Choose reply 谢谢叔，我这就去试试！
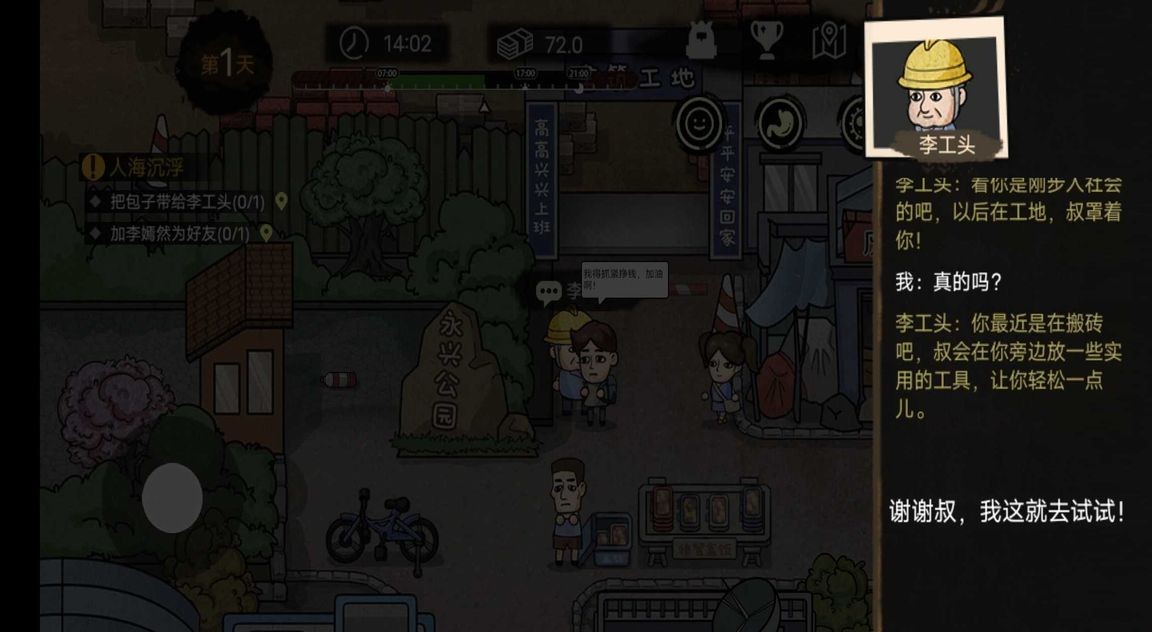1152x632 pixels. click(1007, 512)
